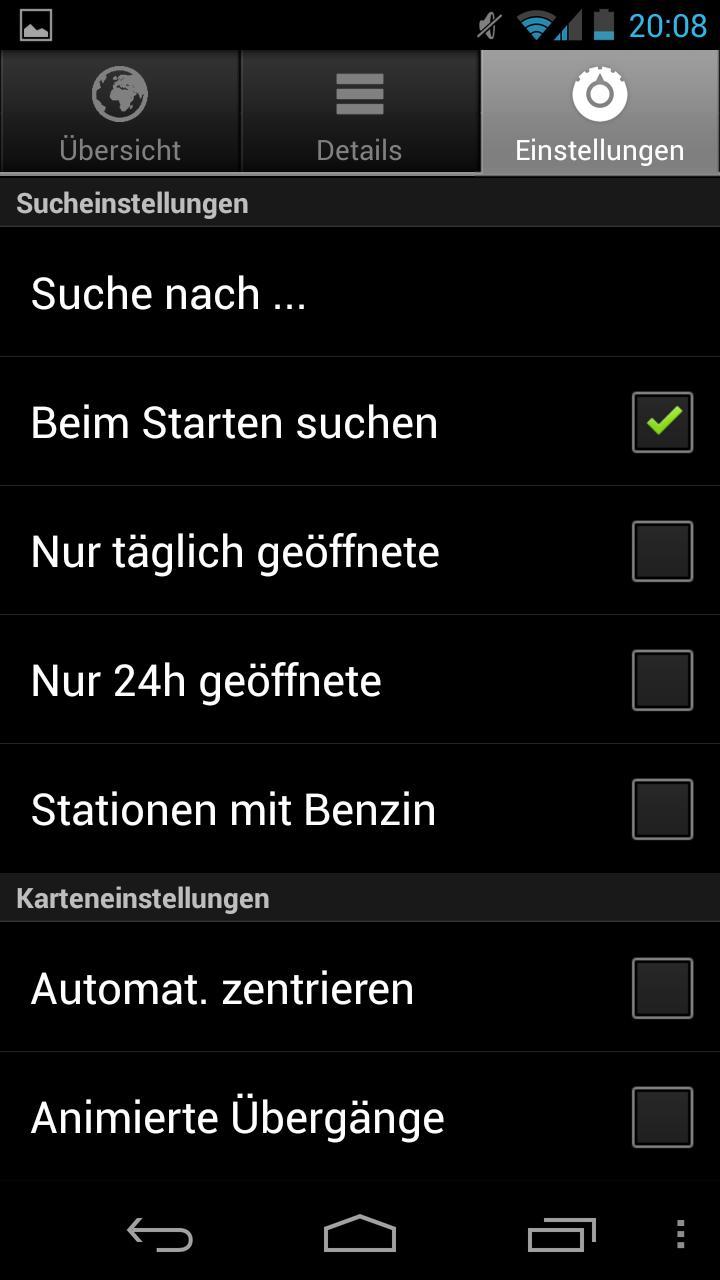Check the 'Nur 24h geöffnete' option

point(662,680)
